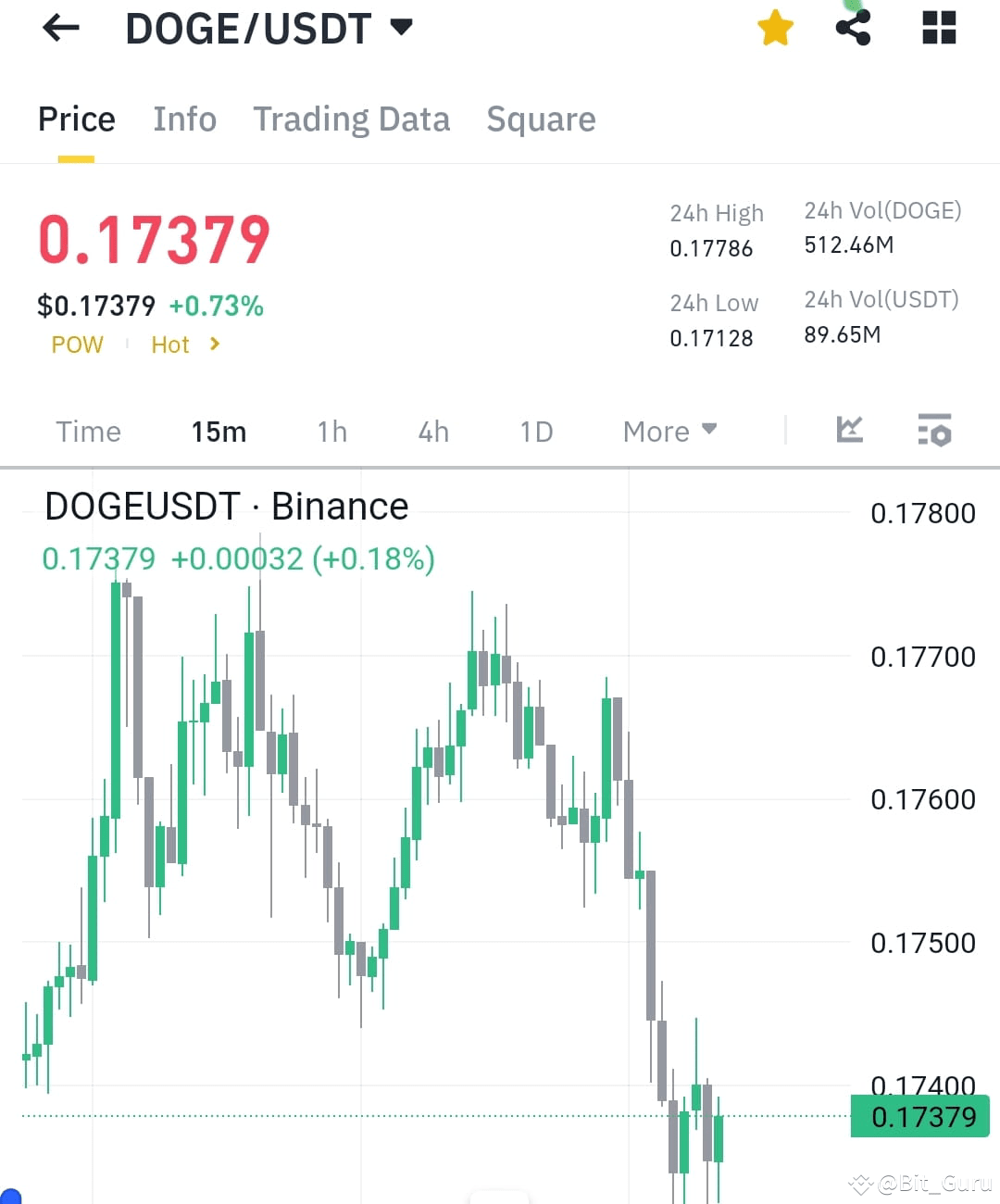
Task: Select the 4h timeframe option
Action: (x=432, y=431)
